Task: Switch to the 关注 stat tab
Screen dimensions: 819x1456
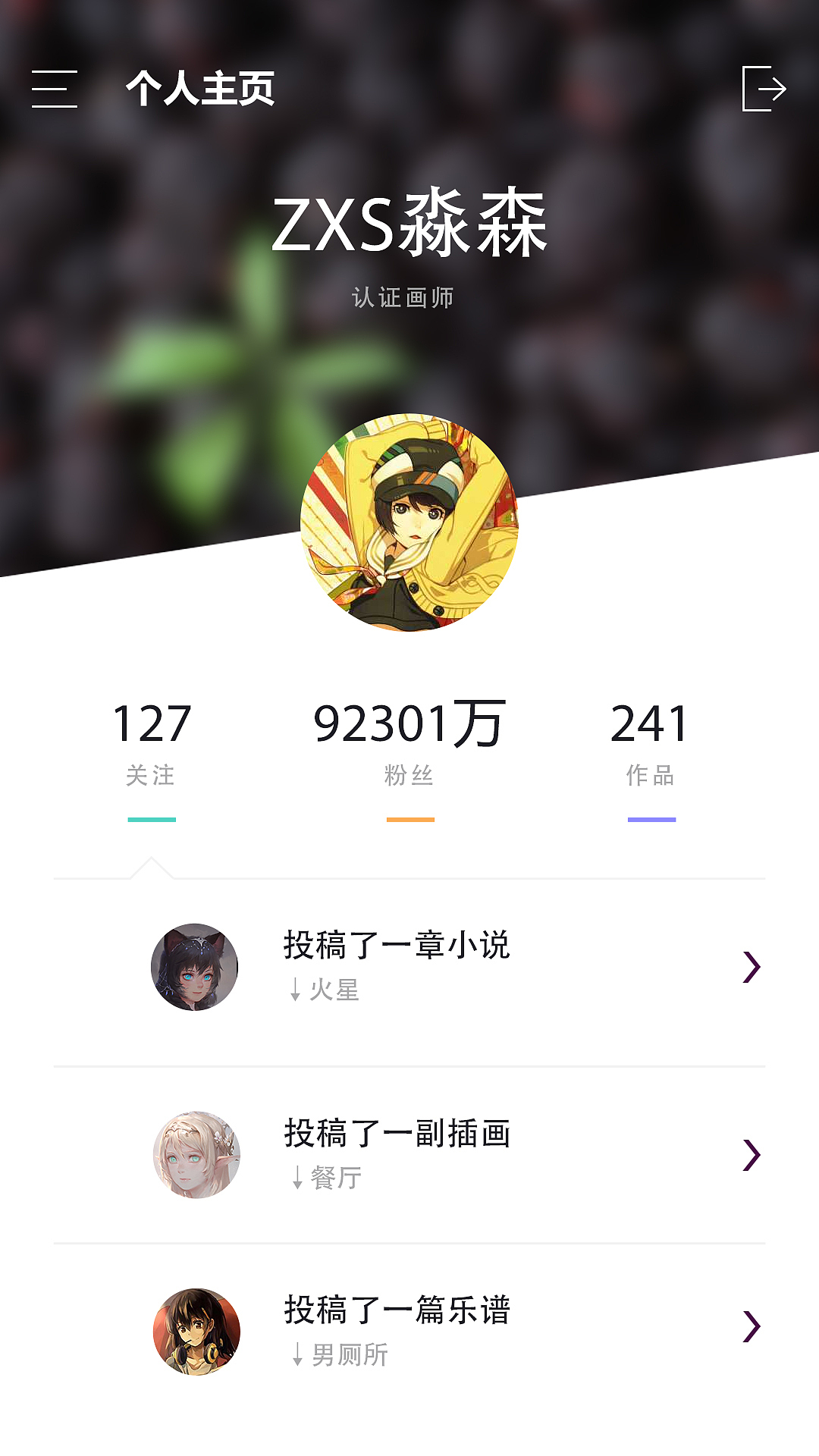Action: coord(152,747)
